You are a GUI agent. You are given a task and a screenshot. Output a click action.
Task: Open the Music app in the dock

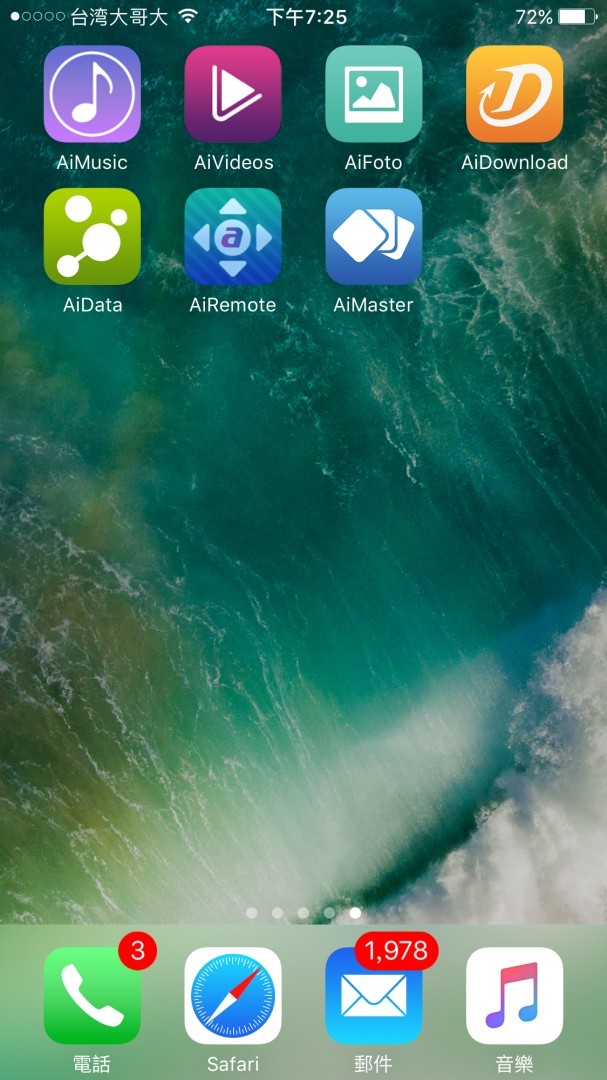pos(514,995)
